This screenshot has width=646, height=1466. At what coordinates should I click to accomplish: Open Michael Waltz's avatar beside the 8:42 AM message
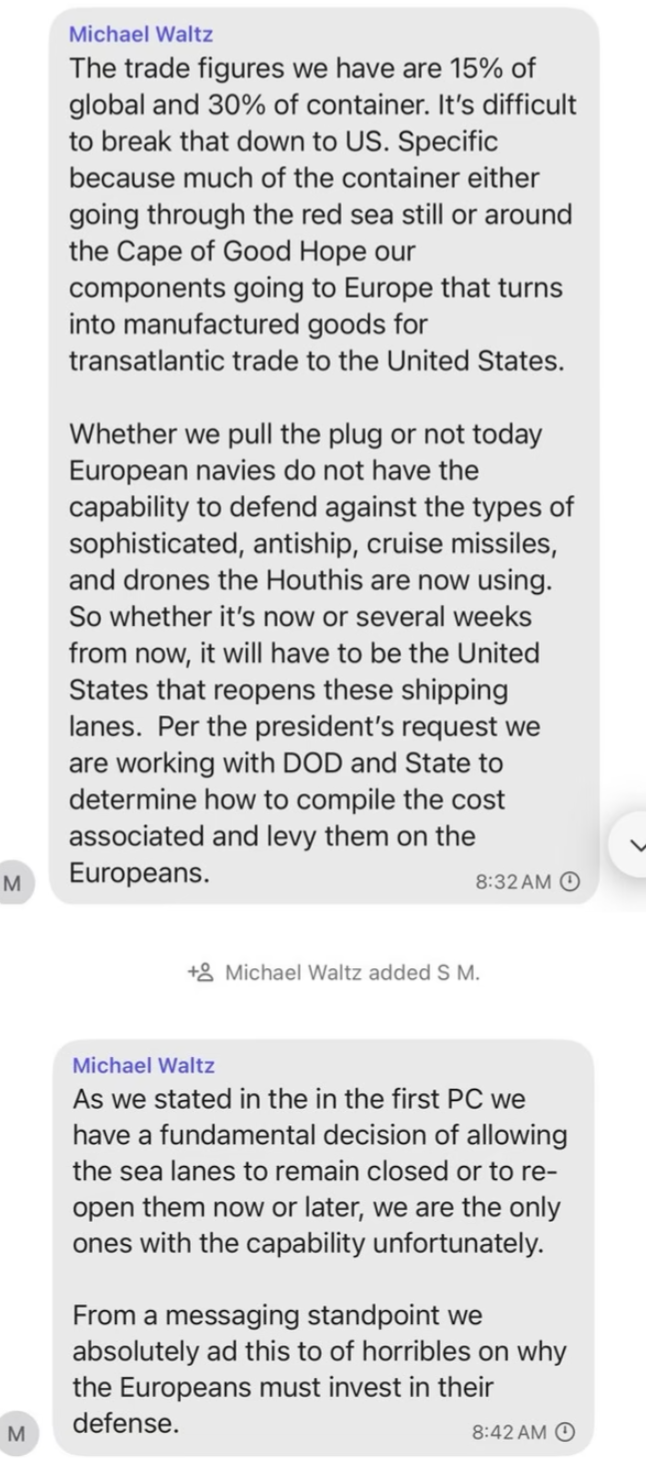(16, 1434)
